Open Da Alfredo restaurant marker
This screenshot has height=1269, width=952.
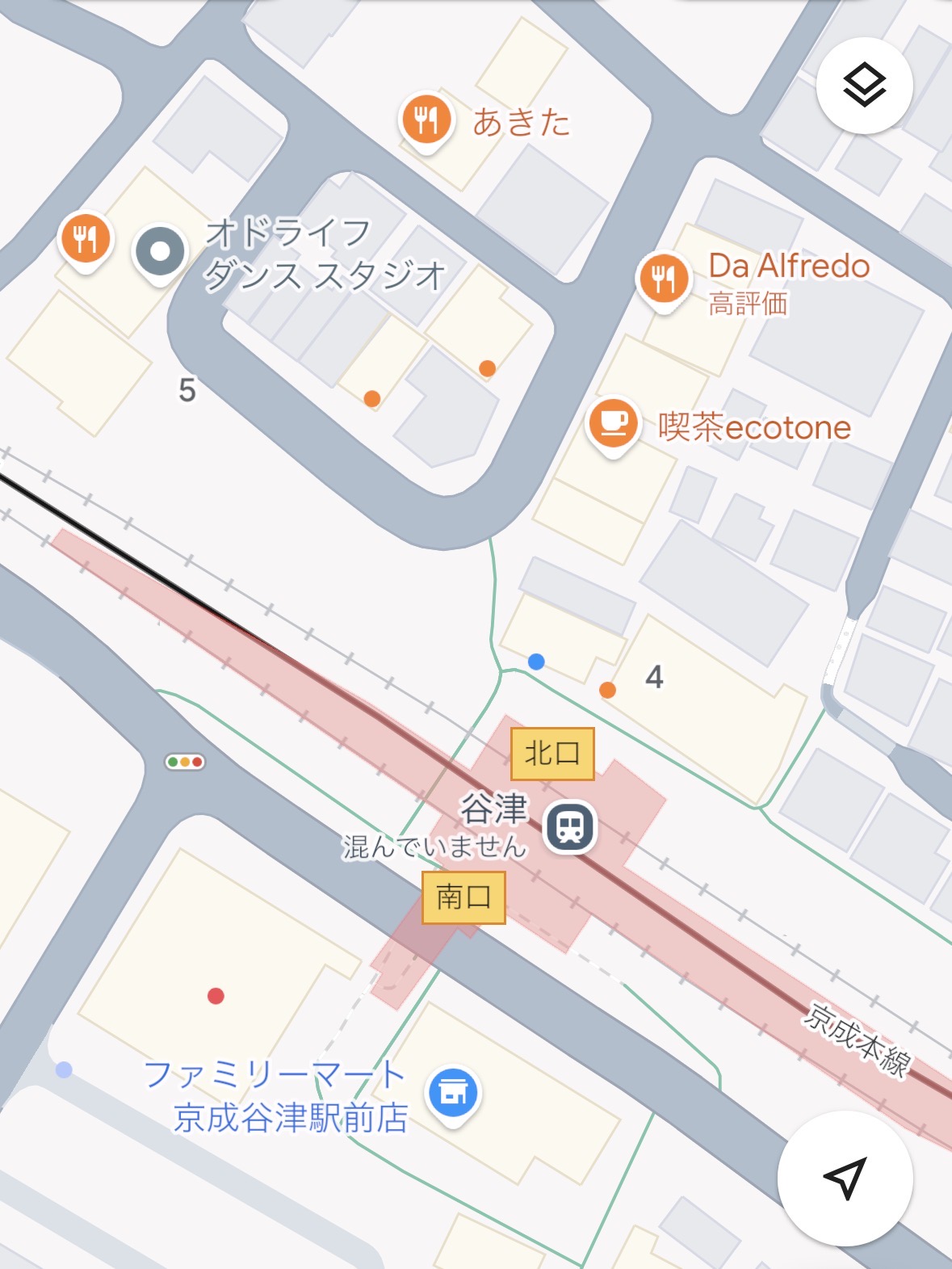(663, 279)
